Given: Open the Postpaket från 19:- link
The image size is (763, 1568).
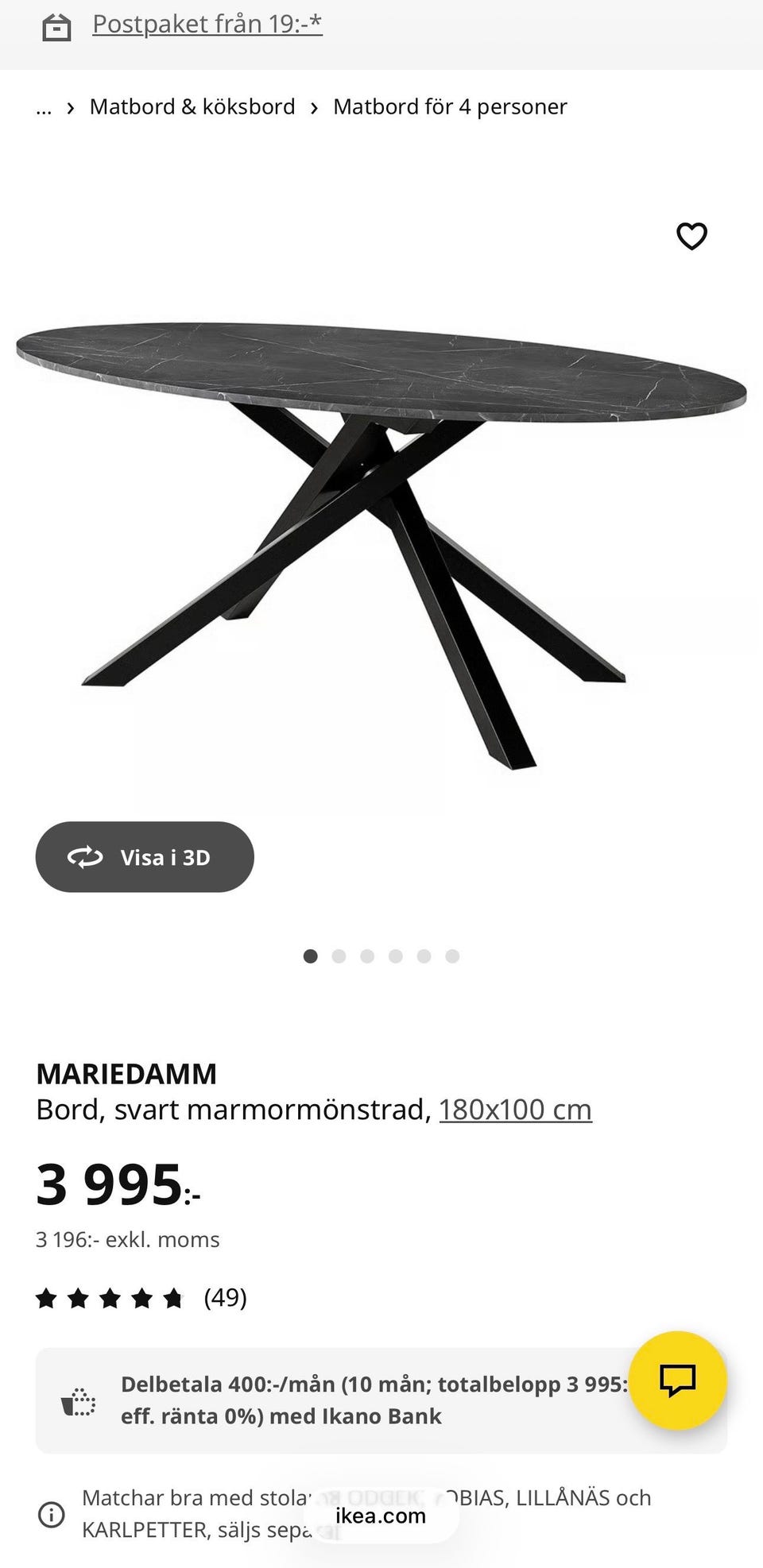Looking at the screenshot, I should [207, 25].
